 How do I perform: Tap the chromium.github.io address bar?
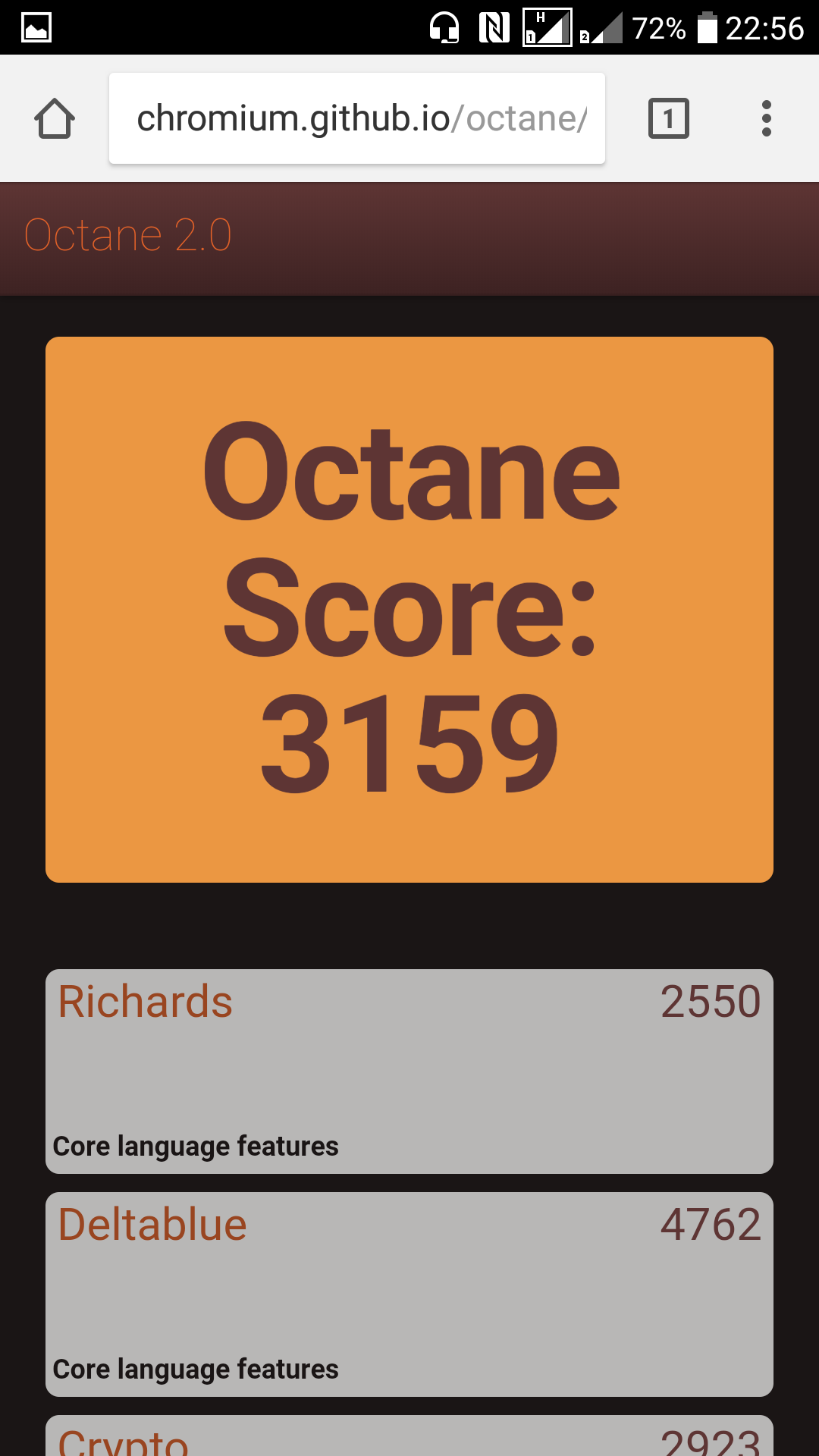[356, 119]
